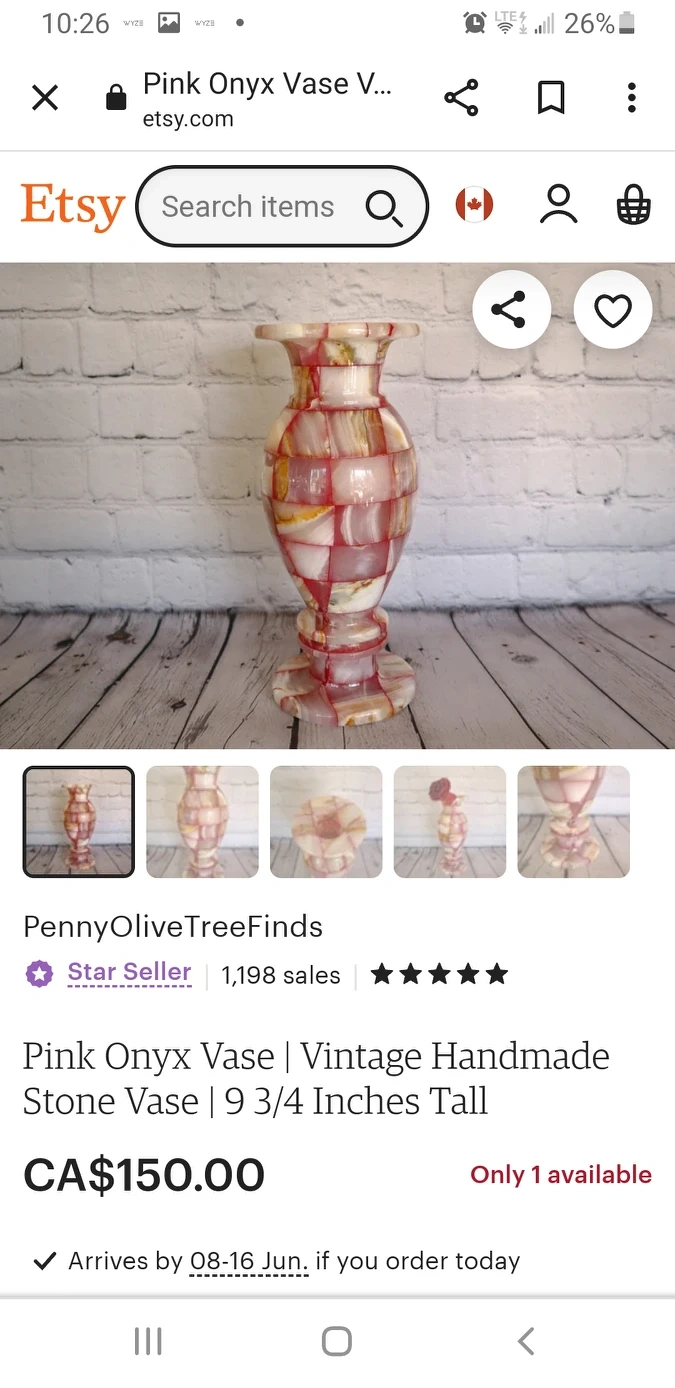Favourite this vase with the heart
Image resolution: width=675 pixels, height=1388 pixels.
point(612,312)
